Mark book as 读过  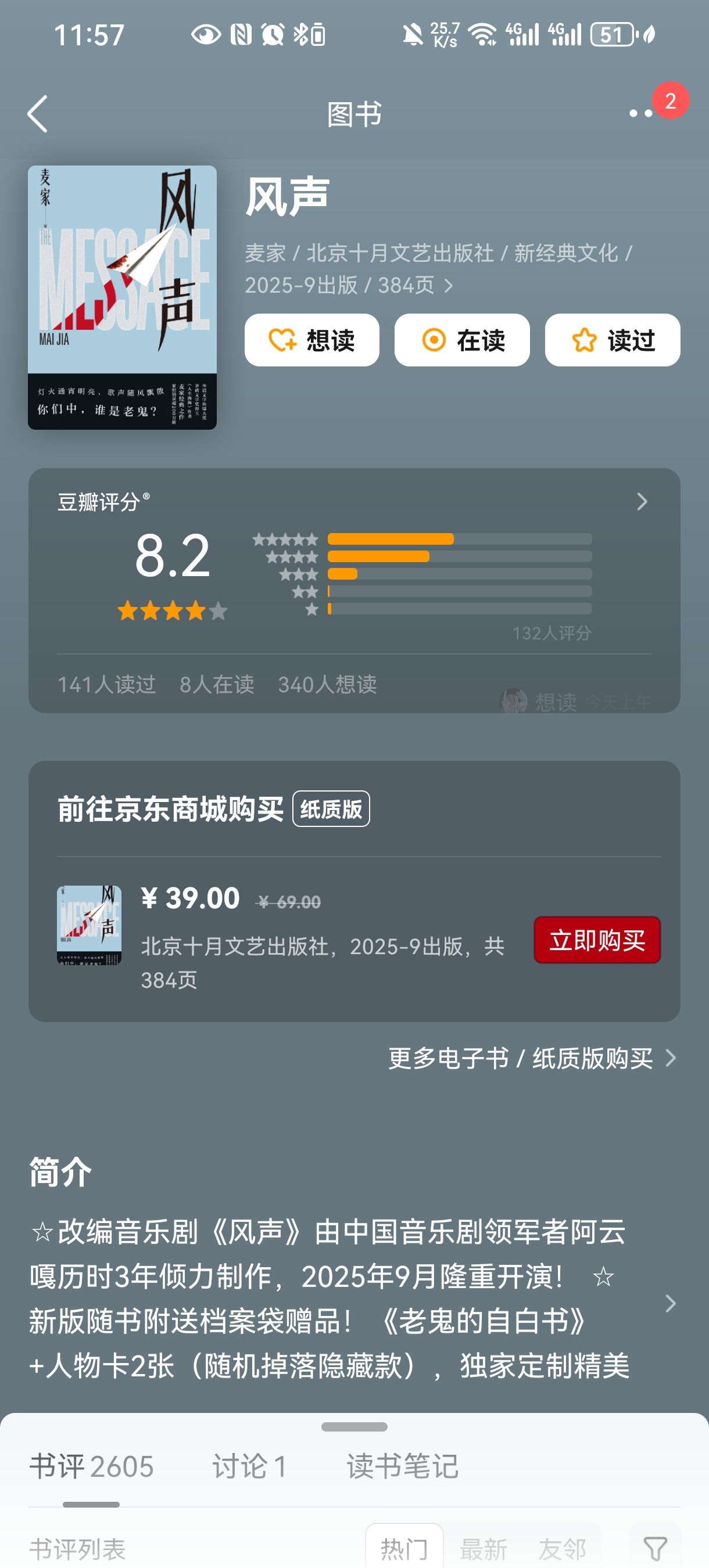point(612,340)
